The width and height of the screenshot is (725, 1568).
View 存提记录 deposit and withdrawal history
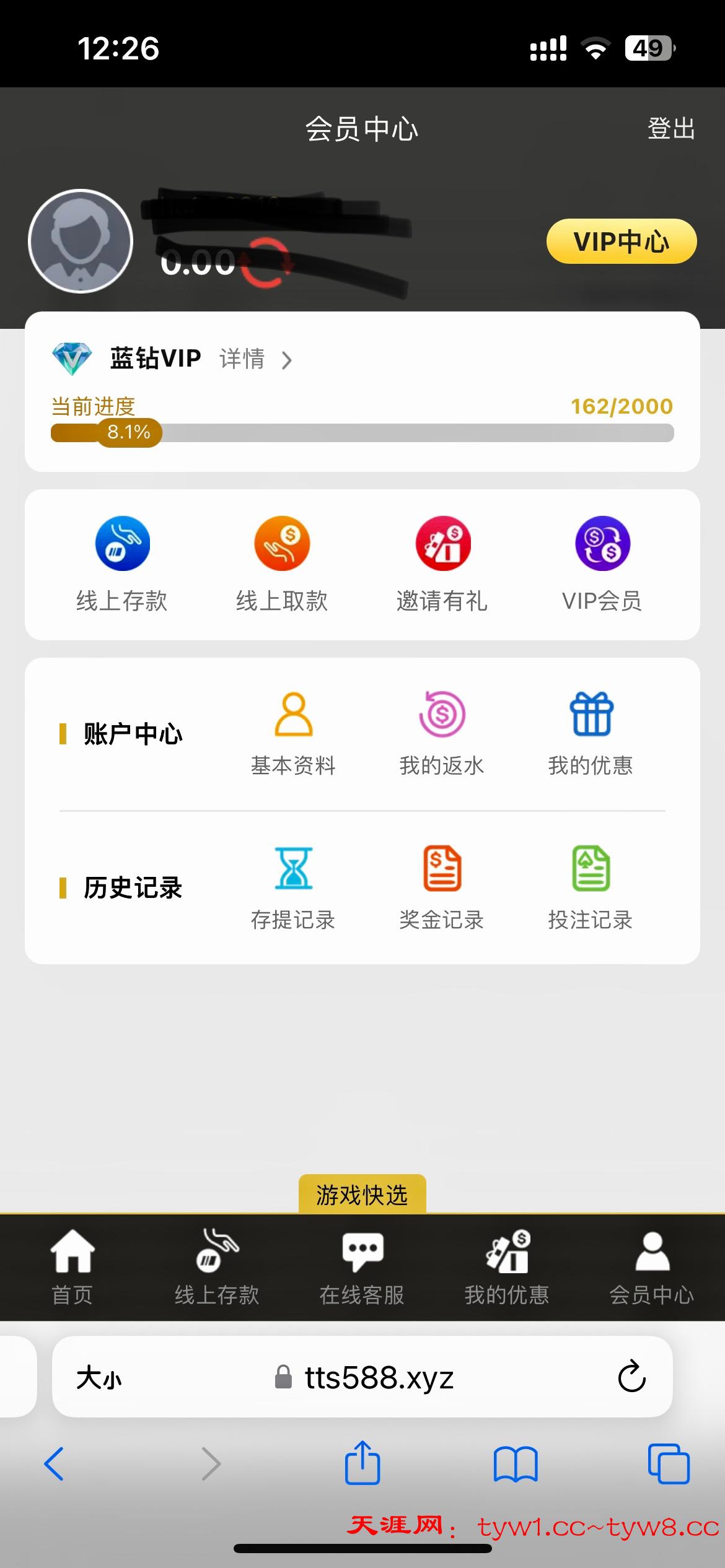coord(293,888)
